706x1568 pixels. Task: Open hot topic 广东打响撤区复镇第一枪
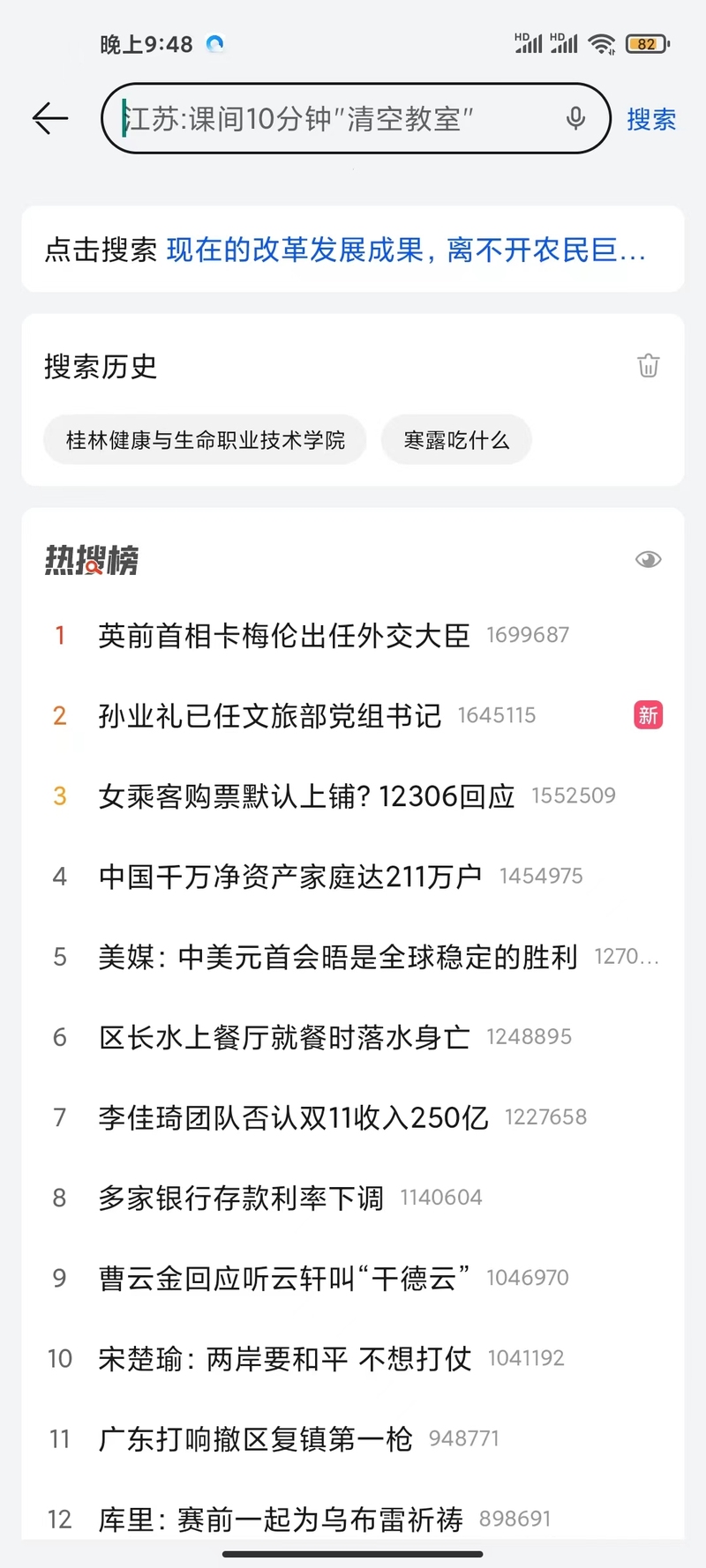click(x=353, y=1439)
